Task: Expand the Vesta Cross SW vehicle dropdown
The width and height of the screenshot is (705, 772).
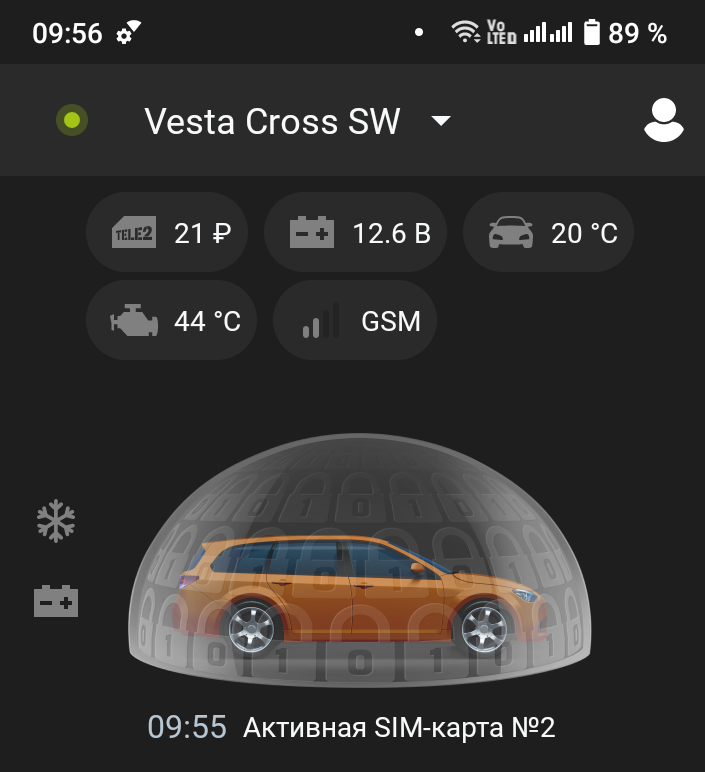Action: click(440, 122)
